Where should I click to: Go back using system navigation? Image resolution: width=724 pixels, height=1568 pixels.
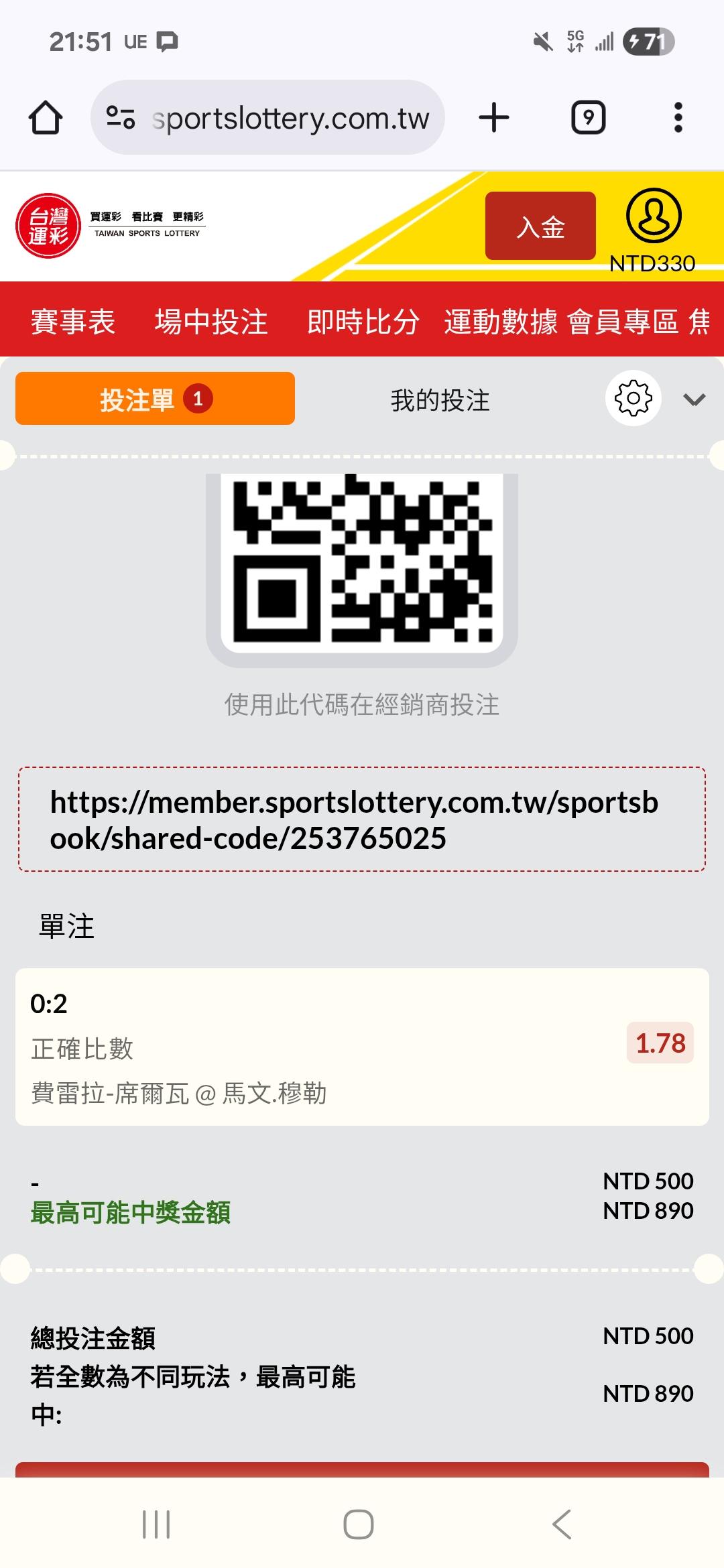(562, 1524)
